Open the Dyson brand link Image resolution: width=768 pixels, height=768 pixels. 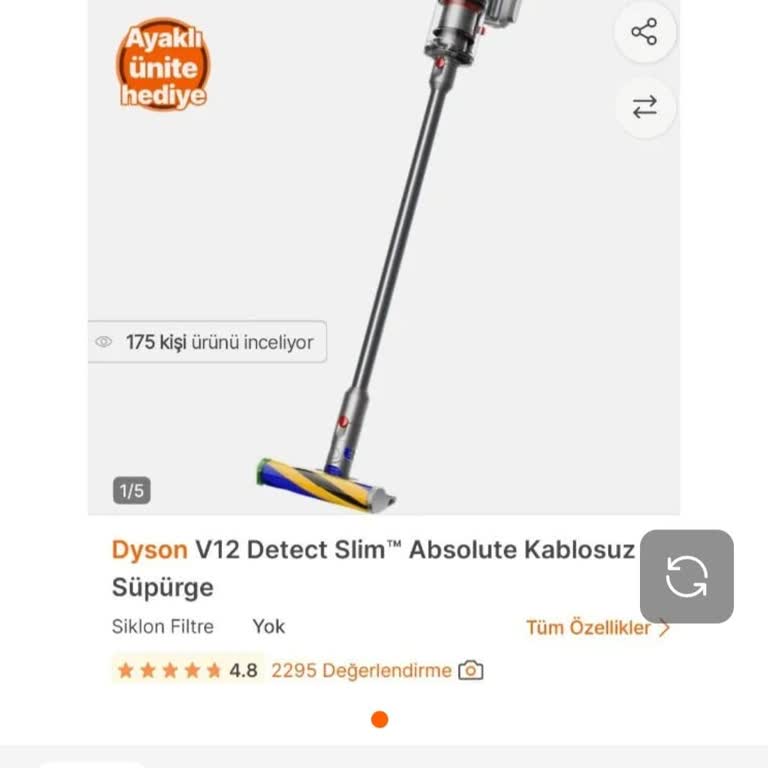(149, 549)
